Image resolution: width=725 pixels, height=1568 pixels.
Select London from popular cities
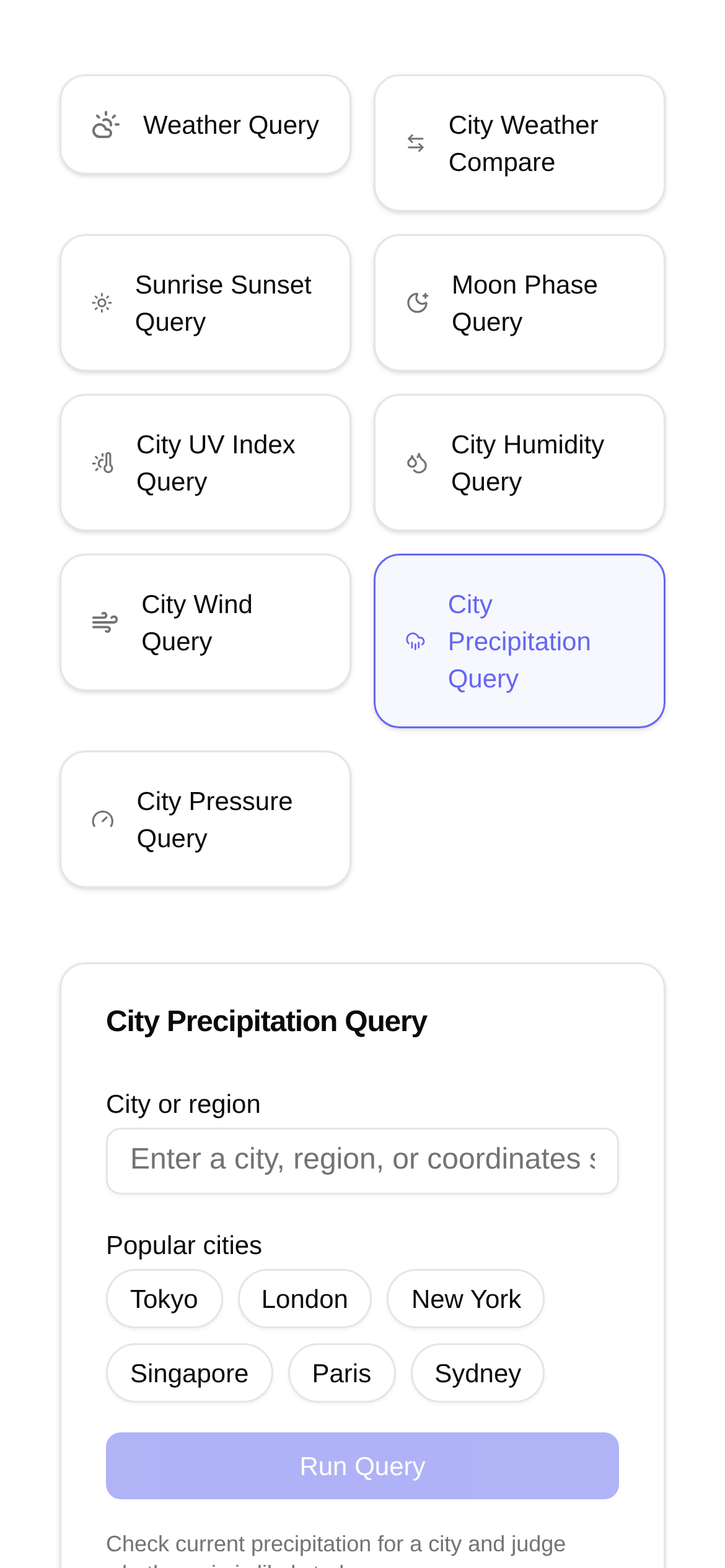click(x=304, y=1299)
